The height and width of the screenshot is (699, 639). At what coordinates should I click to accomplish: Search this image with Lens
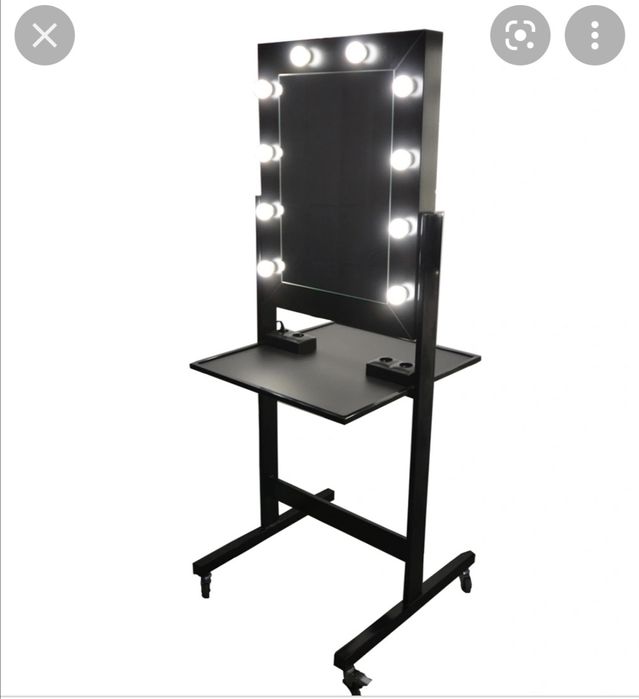pyautogui.click(x=520, y=36)
